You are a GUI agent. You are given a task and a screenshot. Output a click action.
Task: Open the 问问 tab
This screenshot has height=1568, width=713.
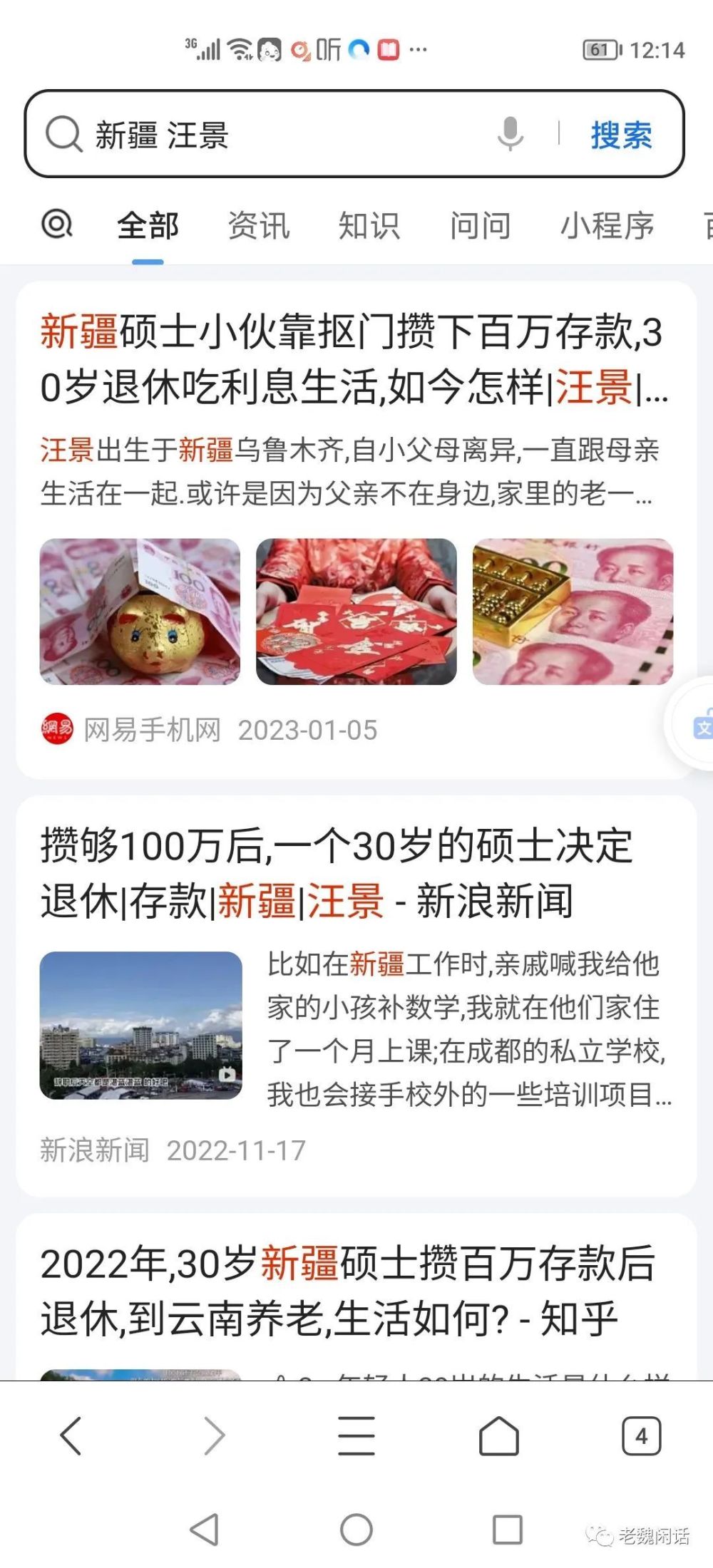(x=480, y=226)
